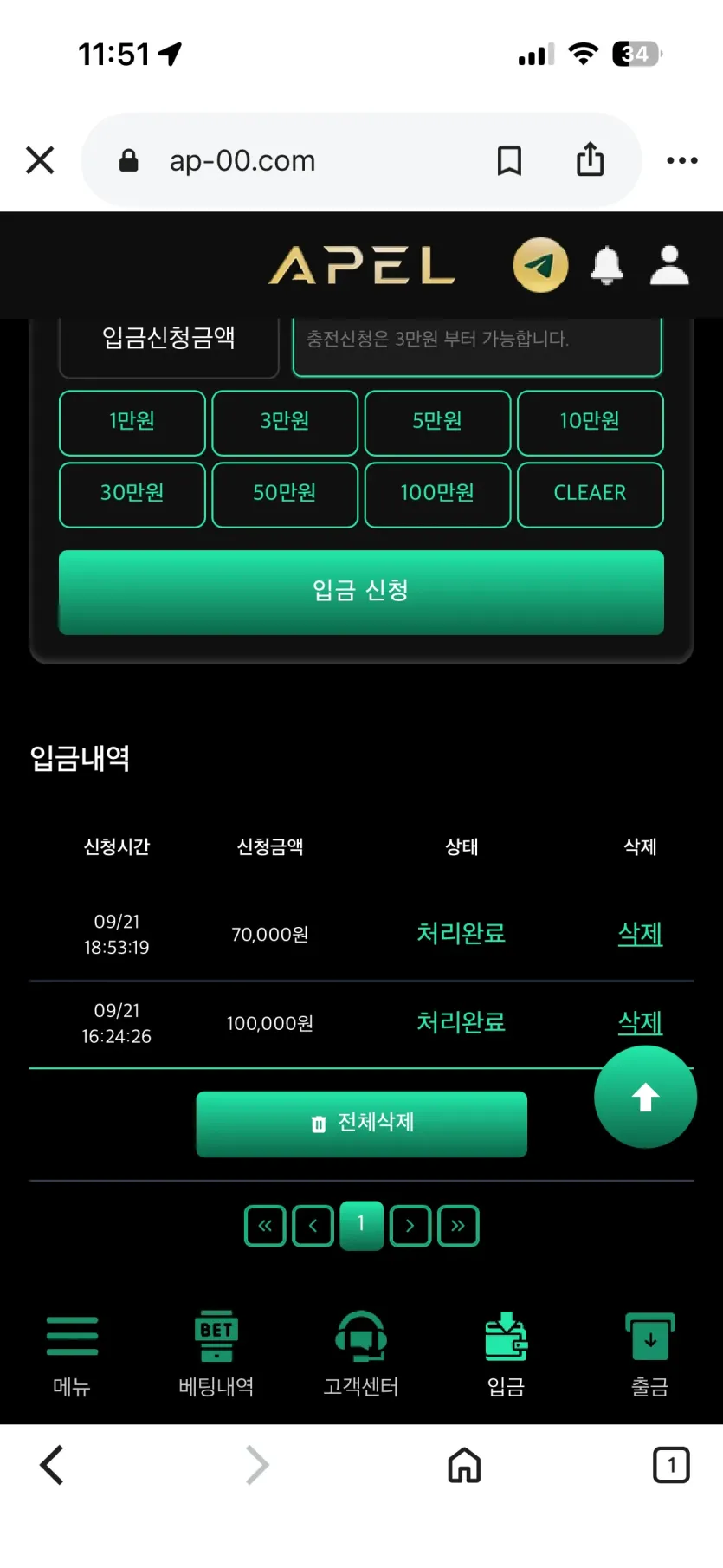
Task: Close the browser page with X
Action: (x=40, y=160)
